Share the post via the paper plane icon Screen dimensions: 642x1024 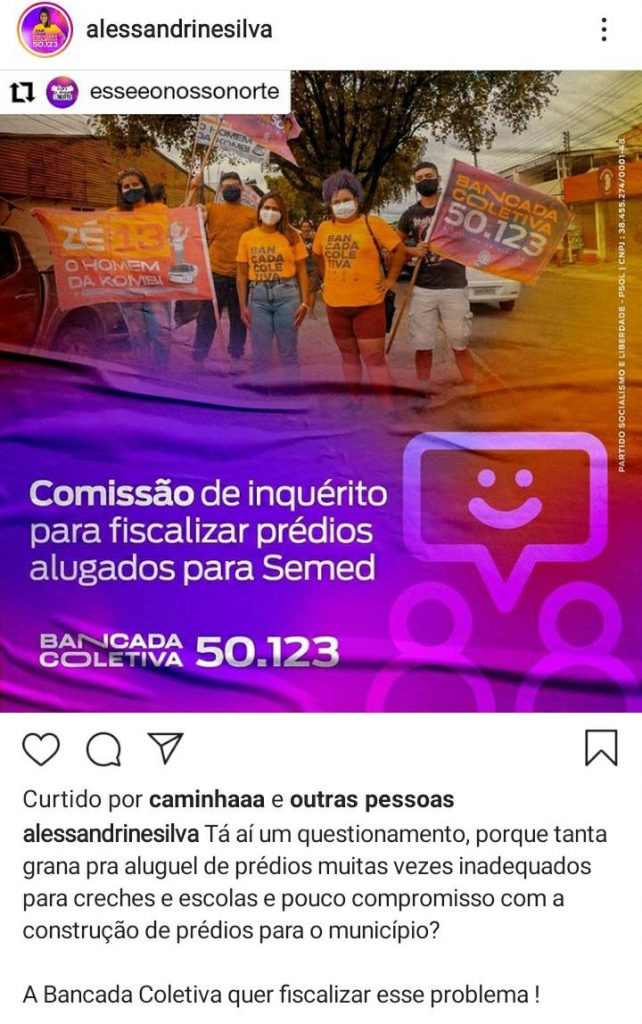coord(165,749)
